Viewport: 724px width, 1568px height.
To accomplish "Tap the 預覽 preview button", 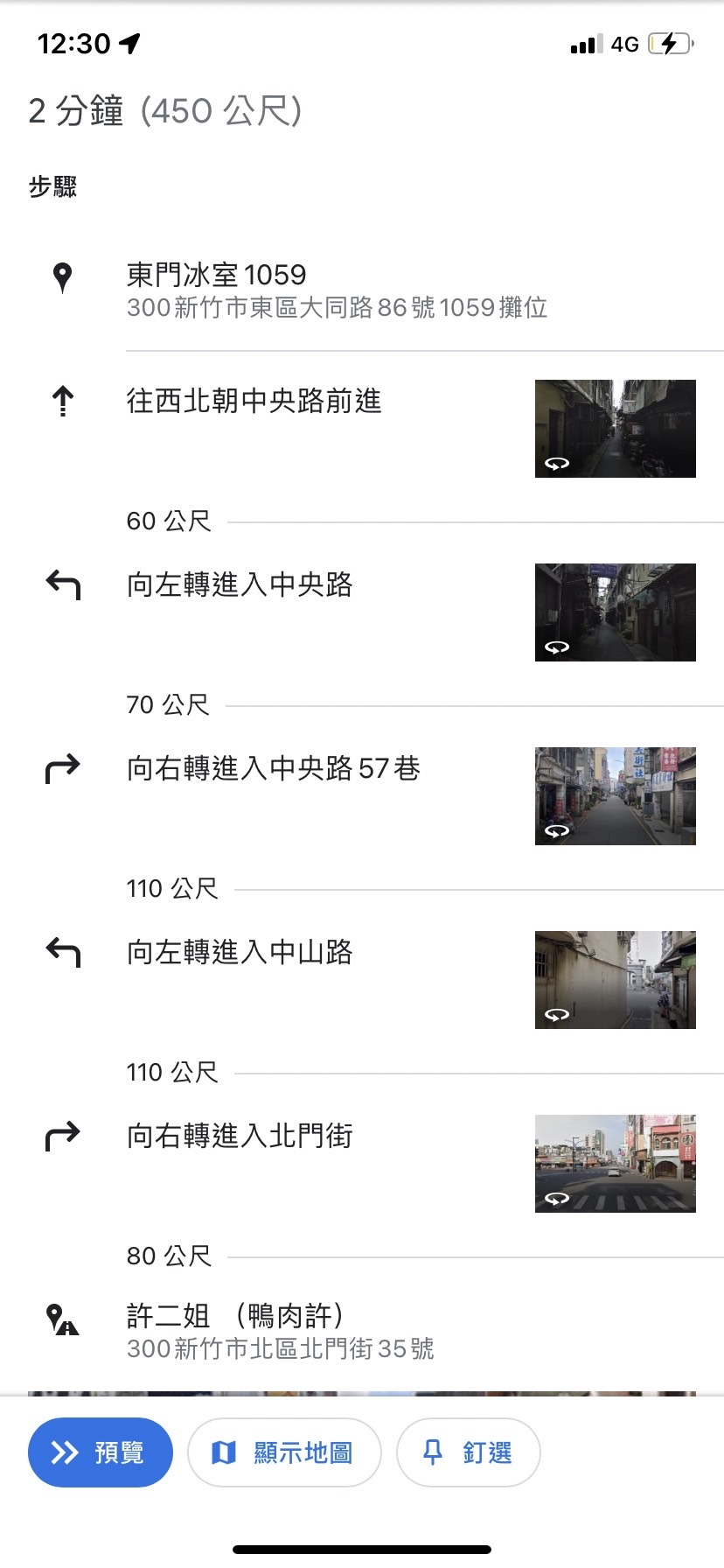I will point(100,1452).
